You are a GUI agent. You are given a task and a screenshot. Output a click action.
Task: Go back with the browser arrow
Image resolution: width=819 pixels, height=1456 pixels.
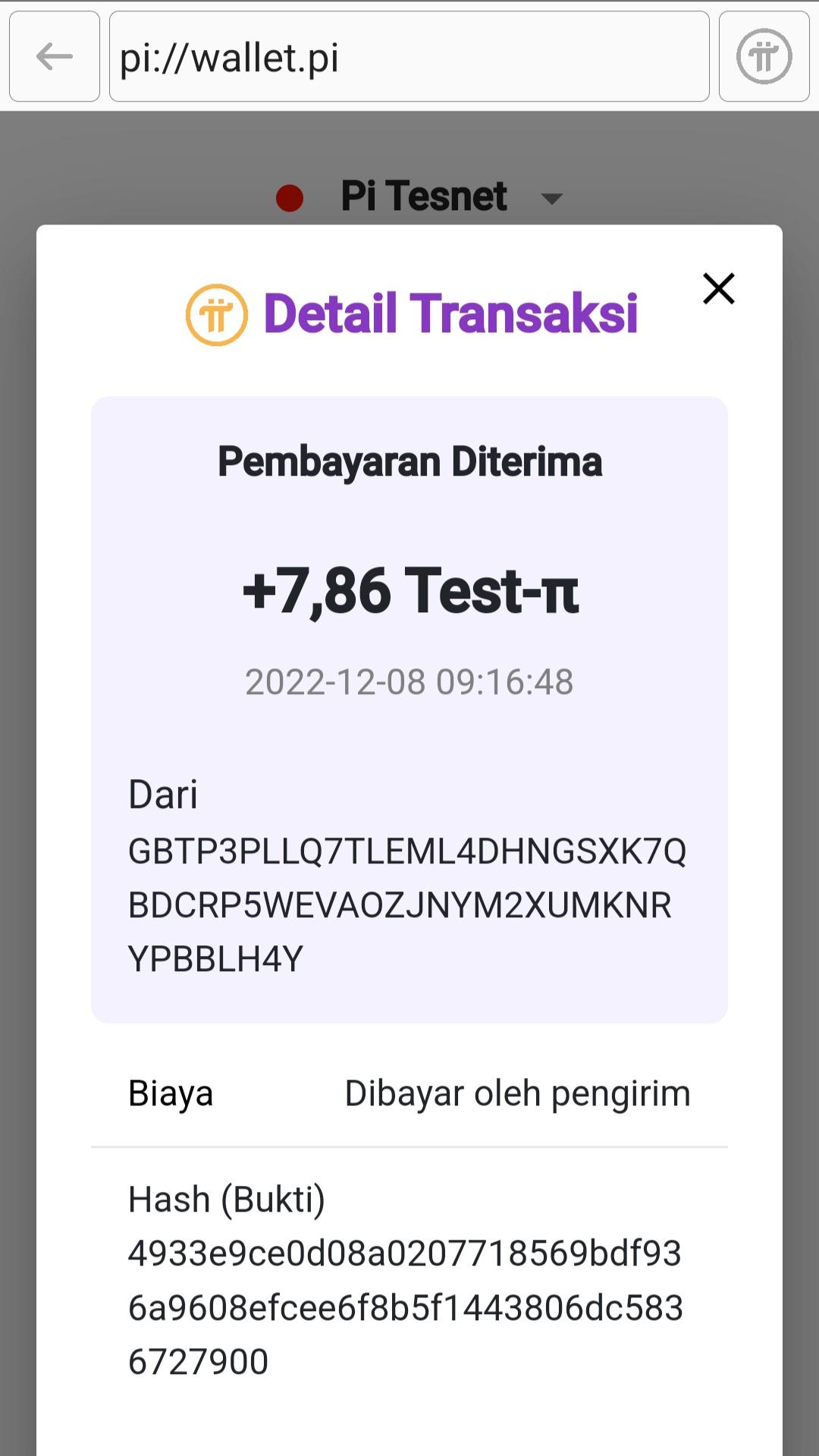coord(55,57)
